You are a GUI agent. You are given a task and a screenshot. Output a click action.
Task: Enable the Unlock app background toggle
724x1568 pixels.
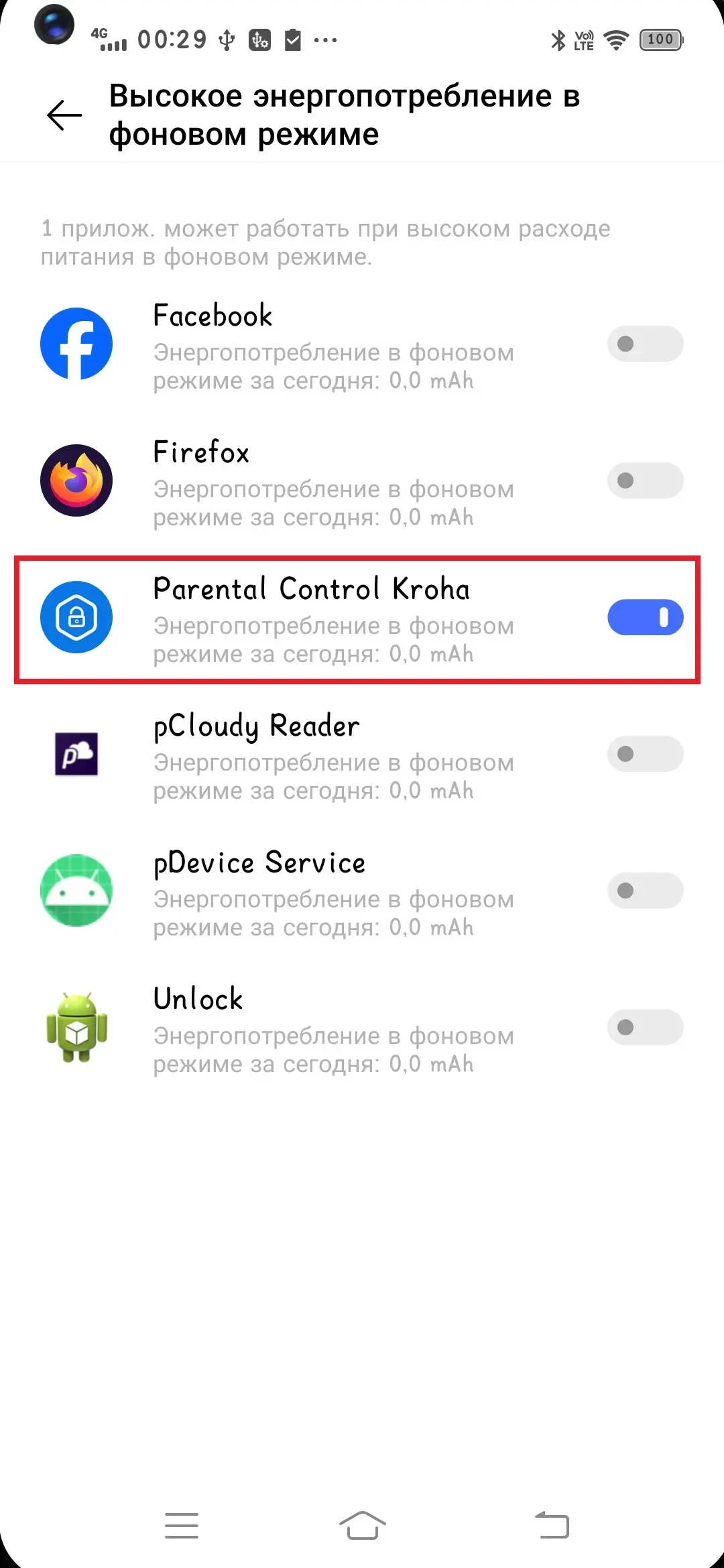pyautogui.click(x=645, y=1028)
